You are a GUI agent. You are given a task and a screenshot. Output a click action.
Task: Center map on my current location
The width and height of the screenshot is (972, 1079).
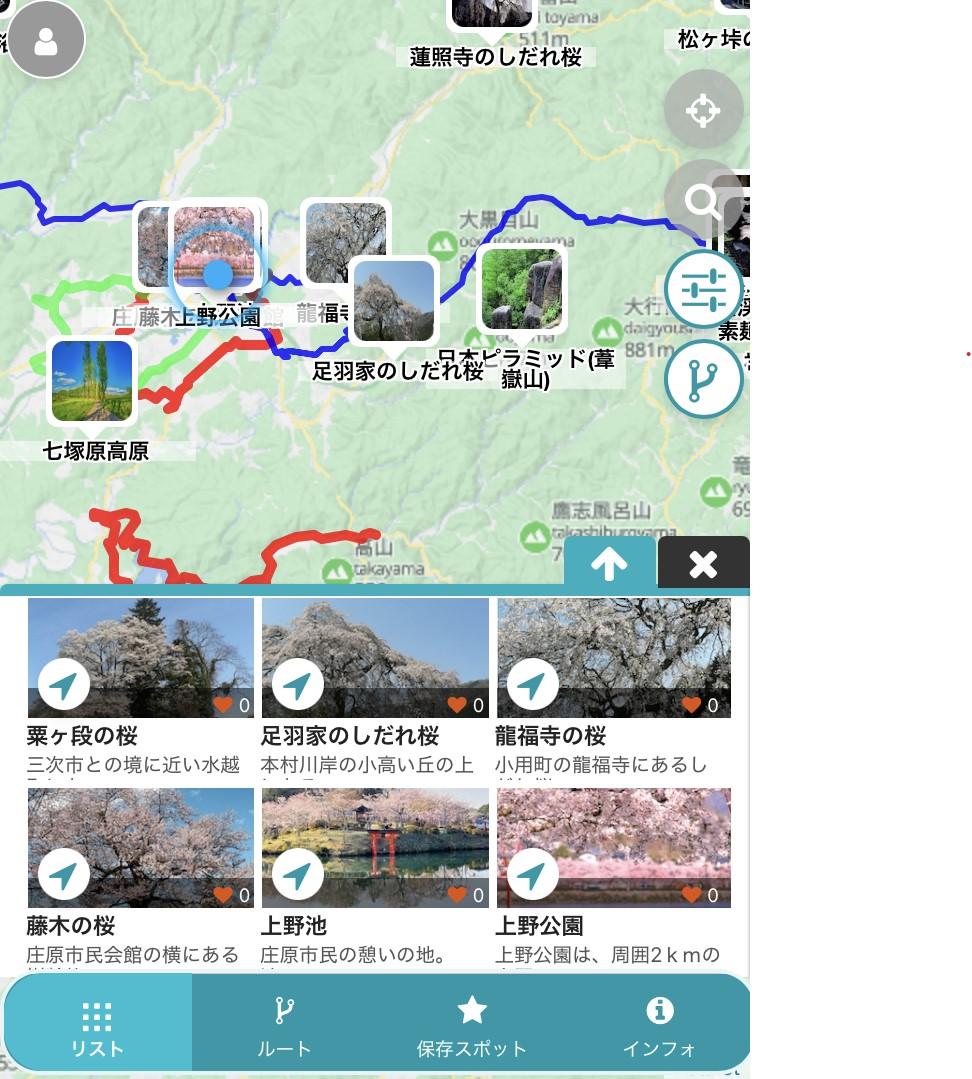point(703,110)
